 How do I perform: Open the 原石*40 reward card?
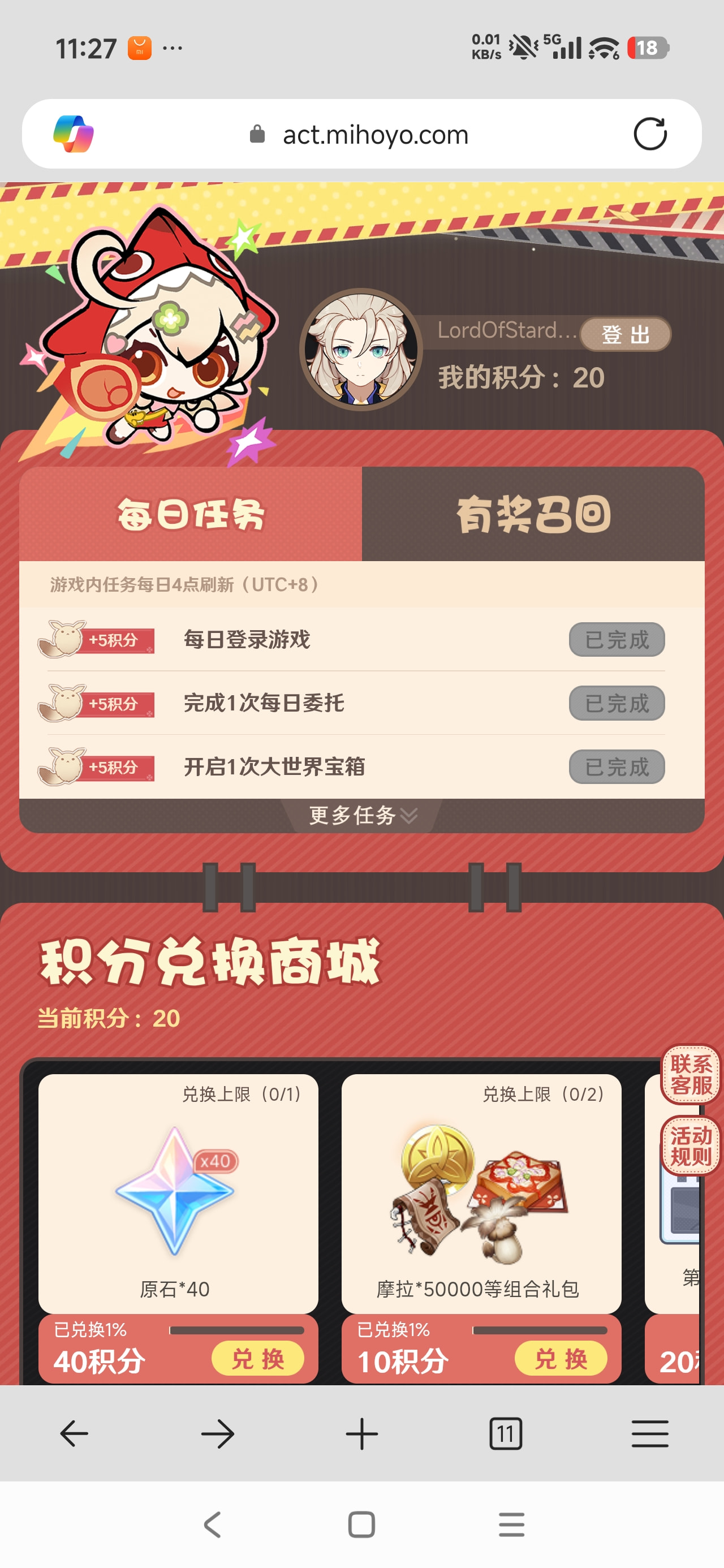click(x=178, y=1193)
